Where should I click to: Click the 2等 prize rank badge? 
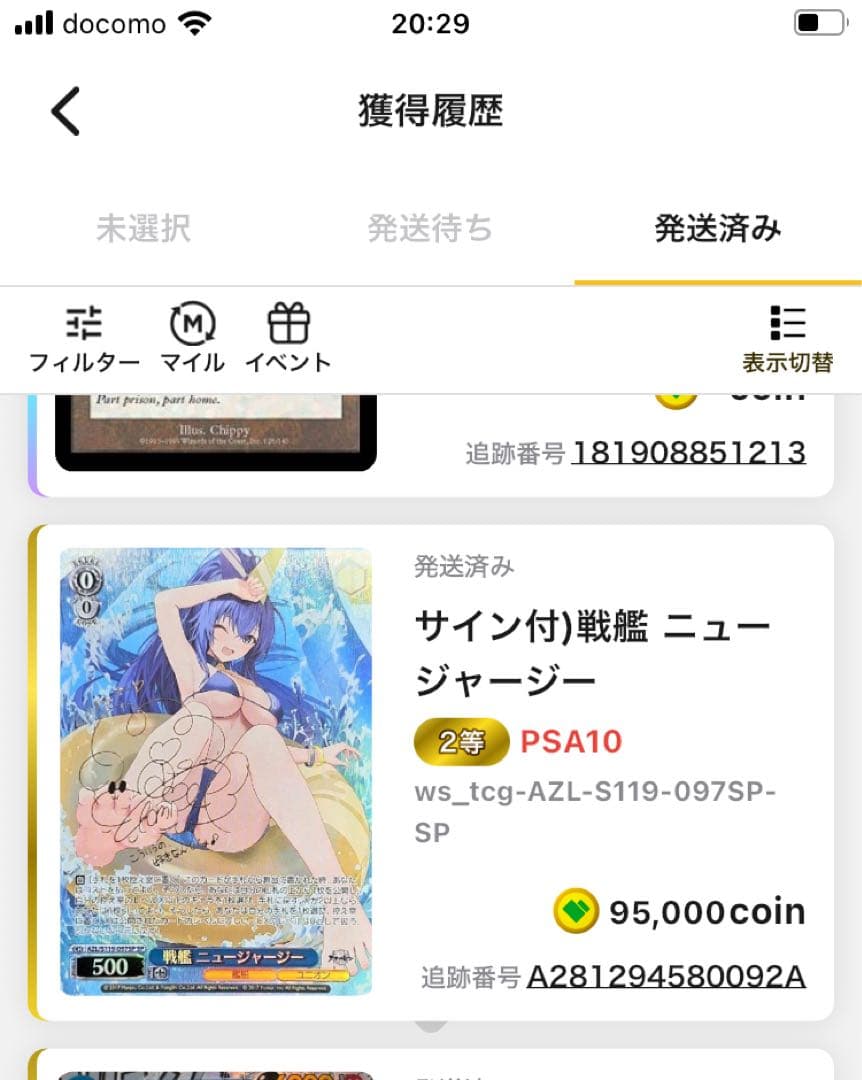(x=461, y=742)
